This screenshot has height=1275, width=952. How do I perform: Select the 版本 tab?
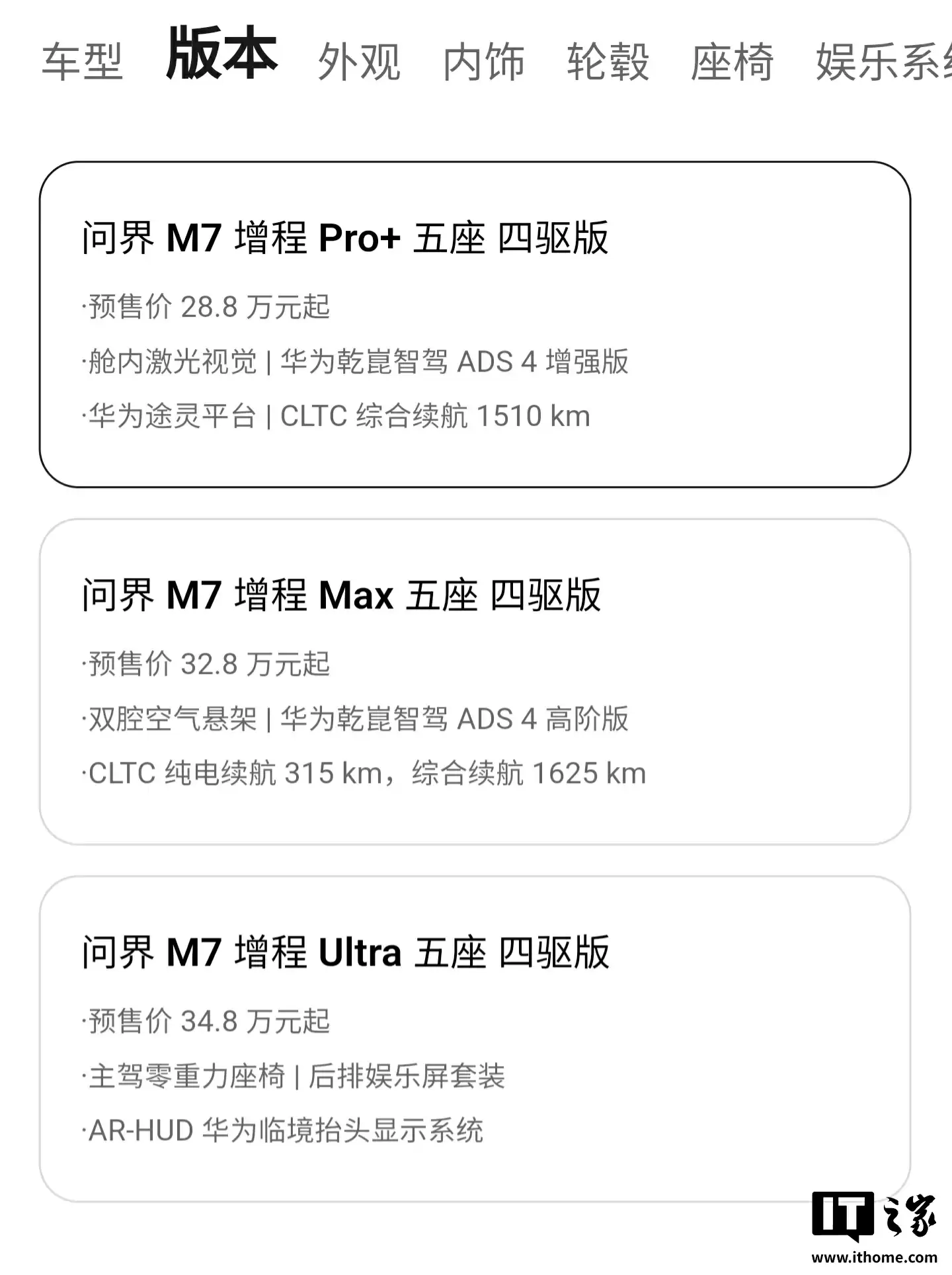(x=221, y=60)
